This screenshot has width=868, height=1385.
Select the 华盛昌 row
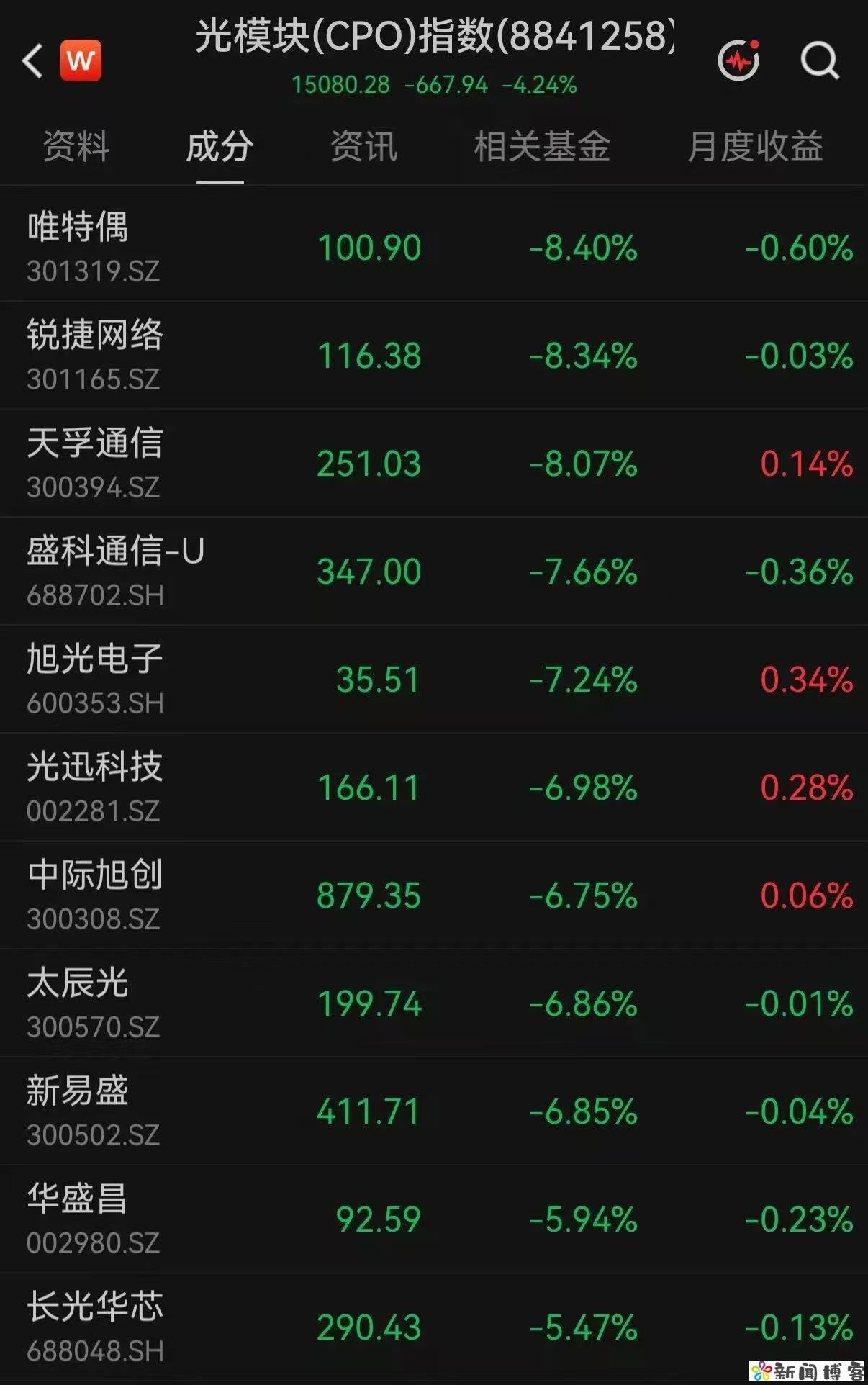click(434, 1219)
